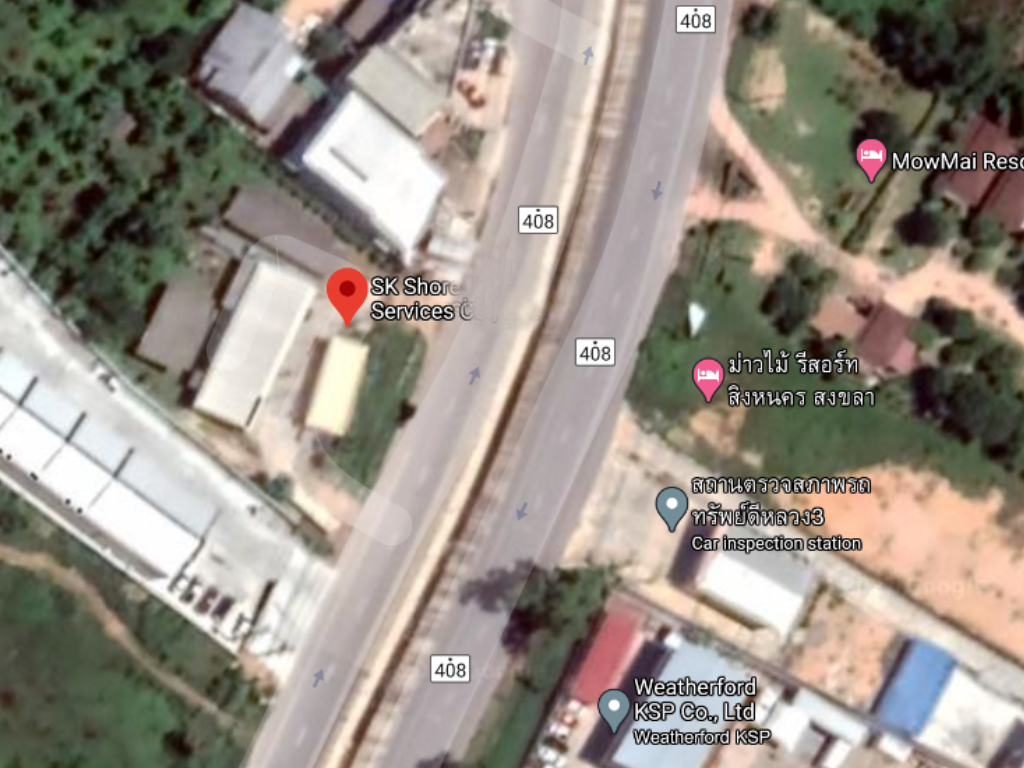Select the Weatherford KSP Co., Ltd marker
The height and width of the screenshot is (768, 1024).
[x=613, y=708]
